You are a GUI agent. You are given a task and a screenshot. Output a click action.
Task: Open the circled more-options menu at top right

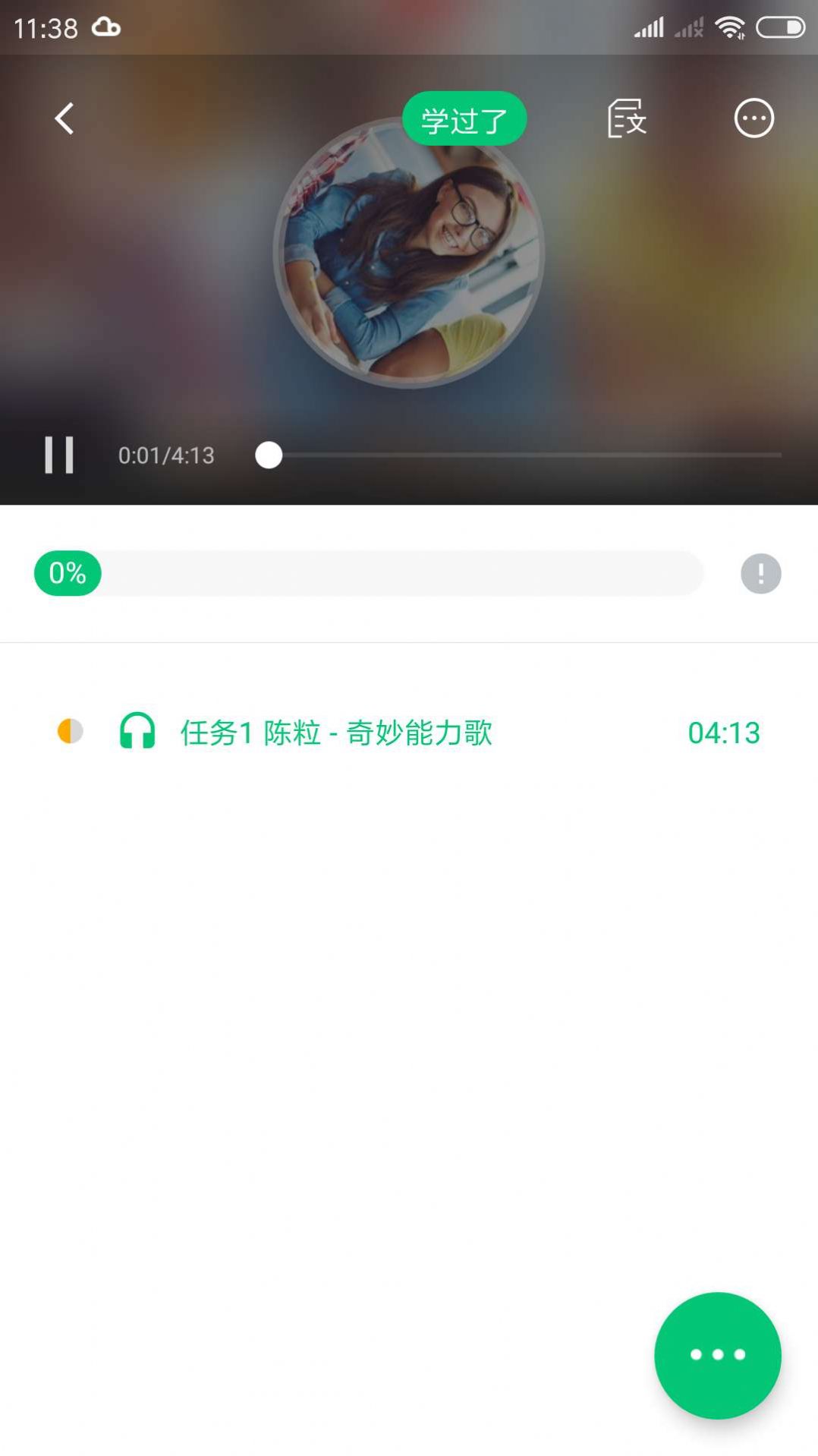pyautogui.click(x=754, y=118)
